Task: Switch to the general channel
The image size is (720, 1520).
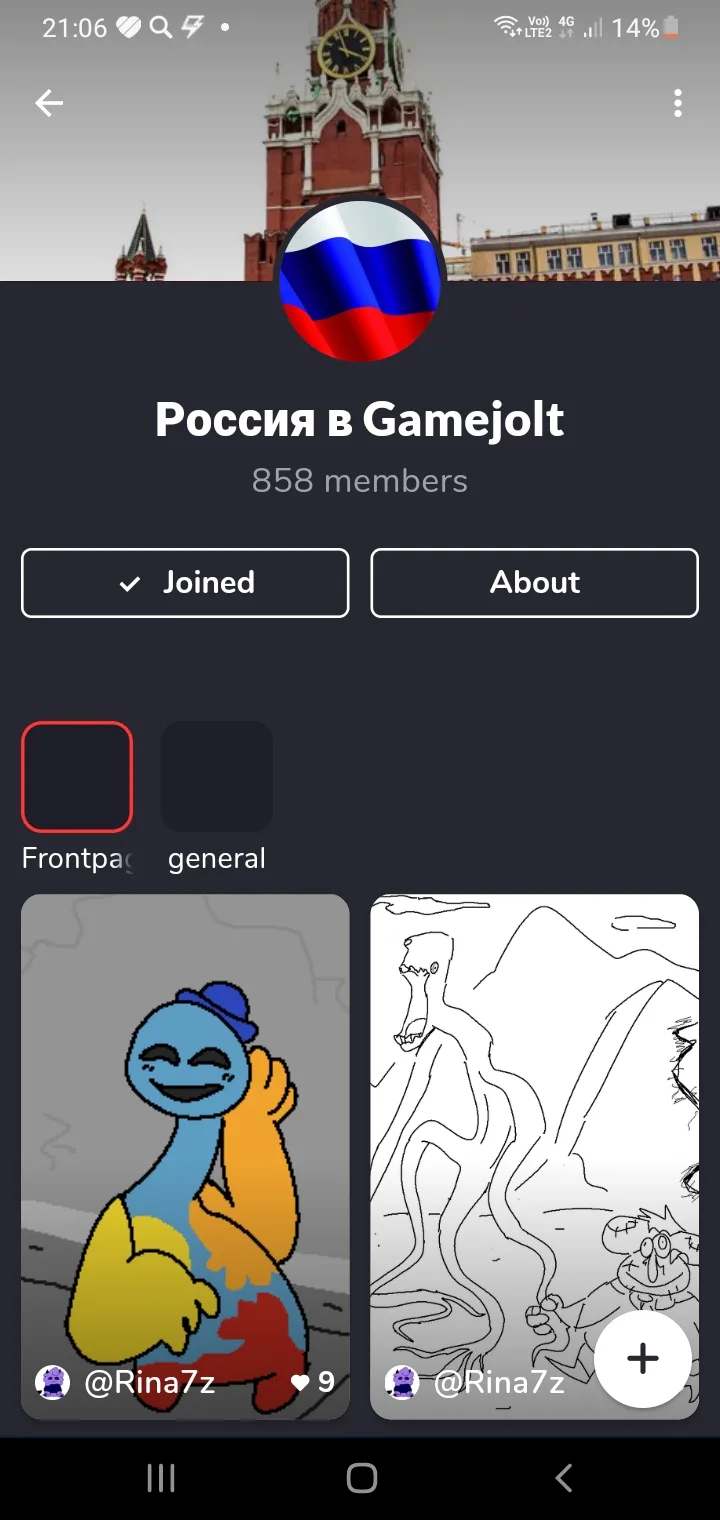Action: (x=217, y=777)
